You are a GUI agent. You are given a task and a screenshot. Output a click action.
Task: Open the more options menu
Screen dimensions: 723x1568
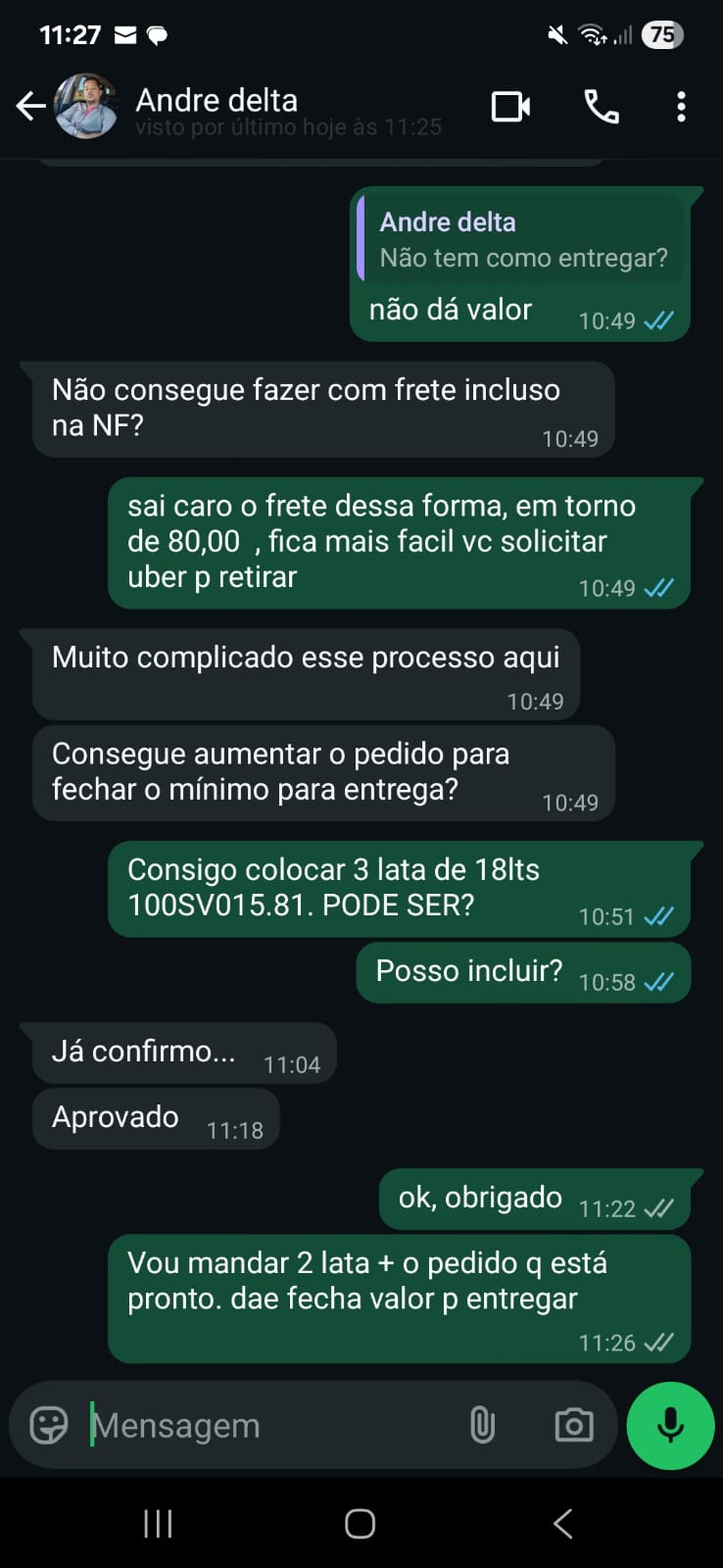pyautogui.click(x=681, y=106)
